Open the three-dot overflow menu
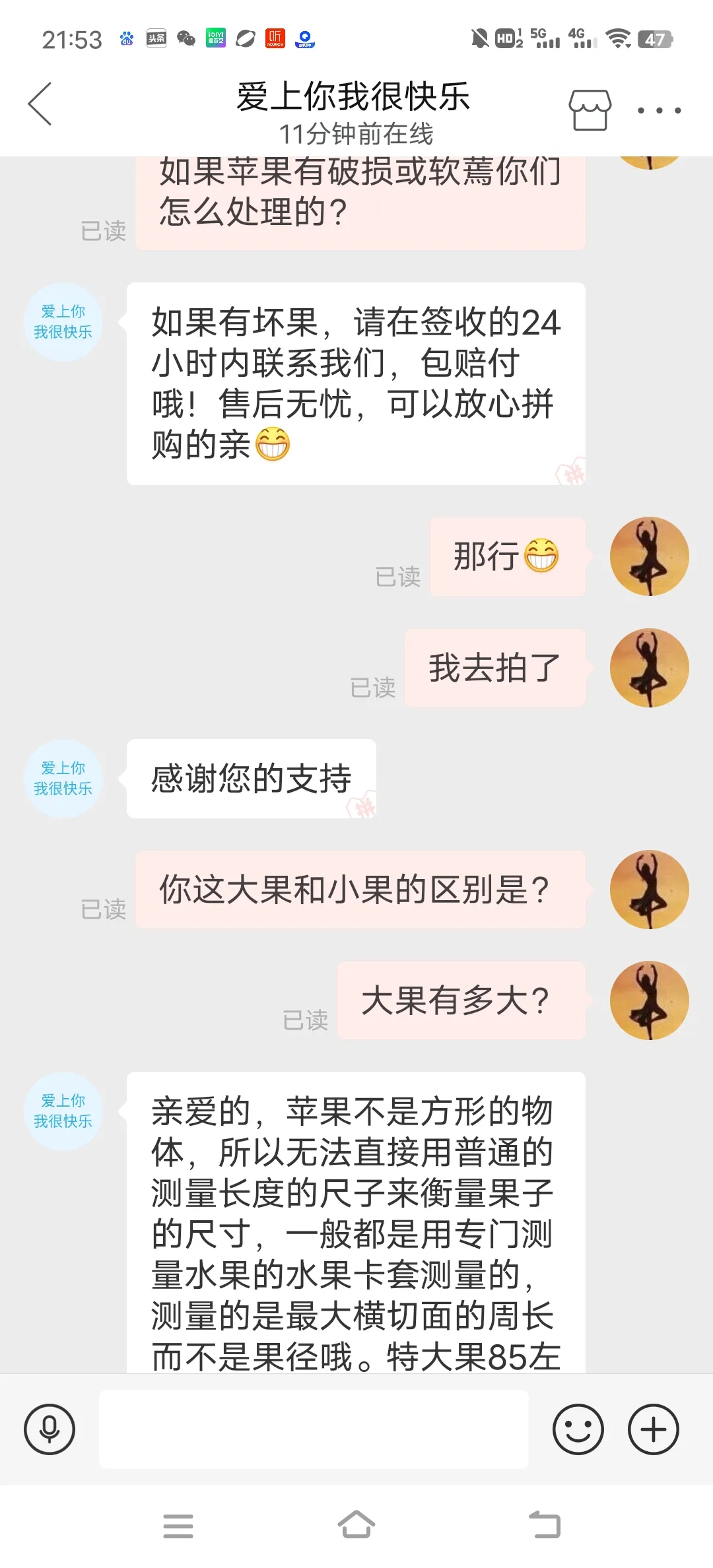This screenshot has height=1568, width=713. point(659,111)
